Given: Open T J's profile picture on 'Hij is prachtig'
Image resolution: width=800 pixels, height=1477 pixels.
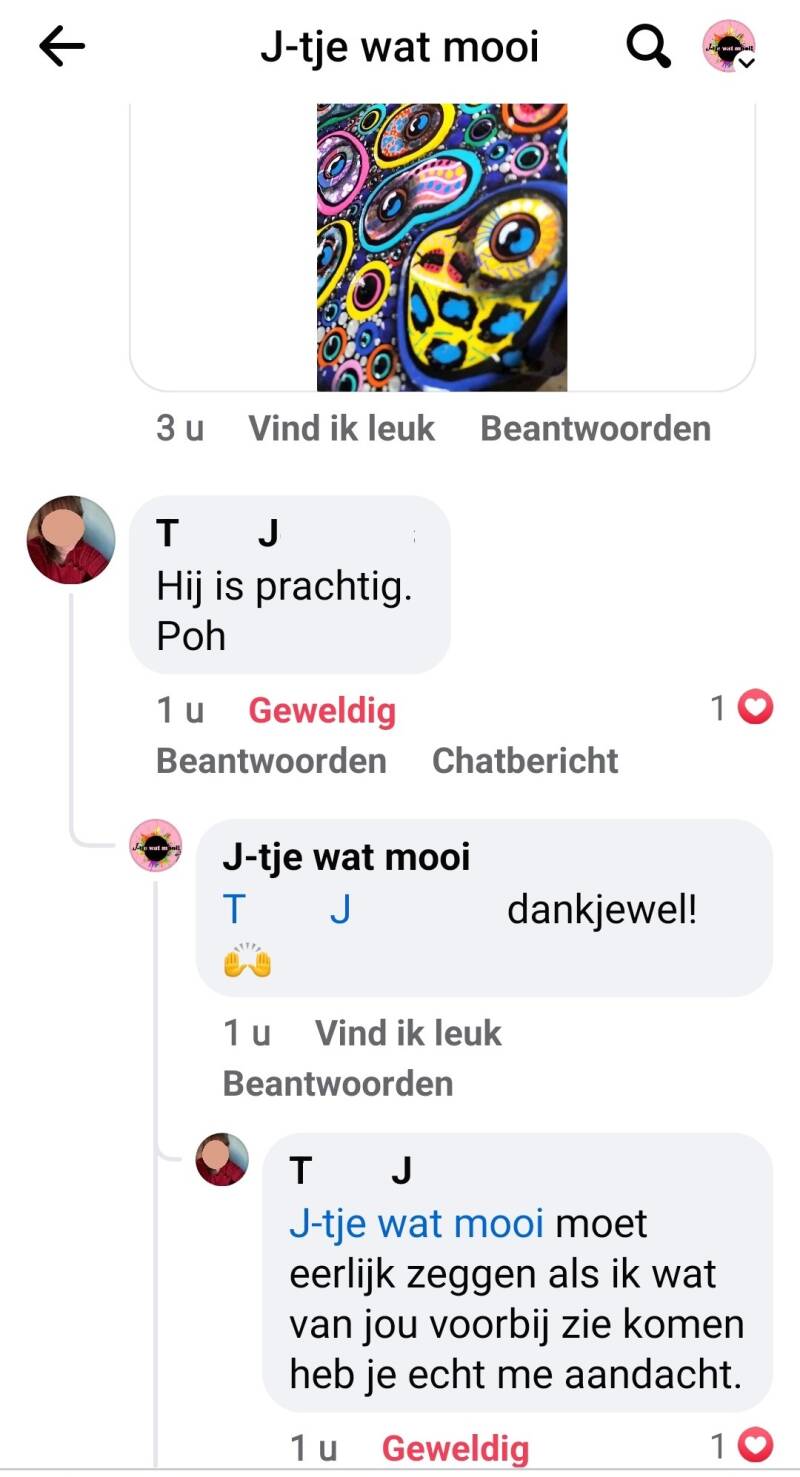Looking at the screenshot, I should [71, 539].
